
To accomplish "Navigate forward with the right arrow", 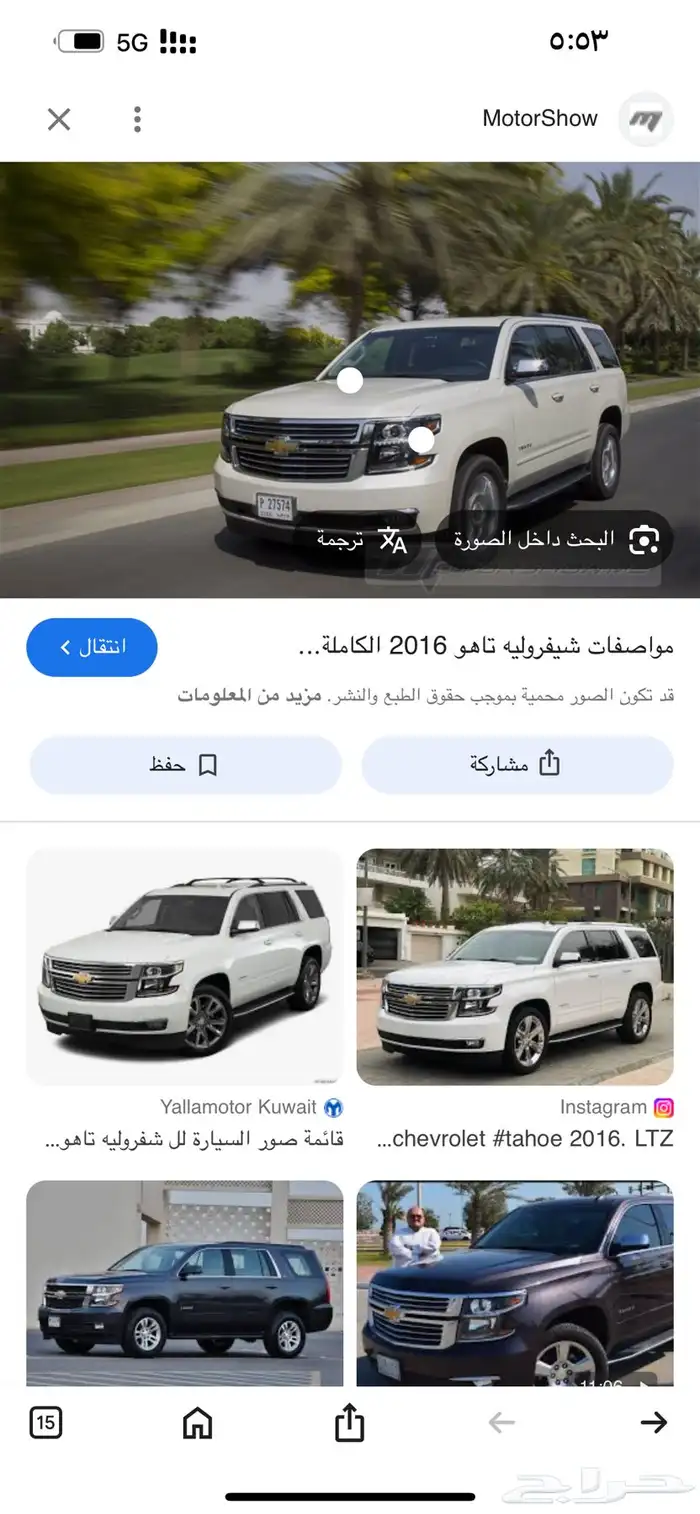I will (x=653, y=1422).
